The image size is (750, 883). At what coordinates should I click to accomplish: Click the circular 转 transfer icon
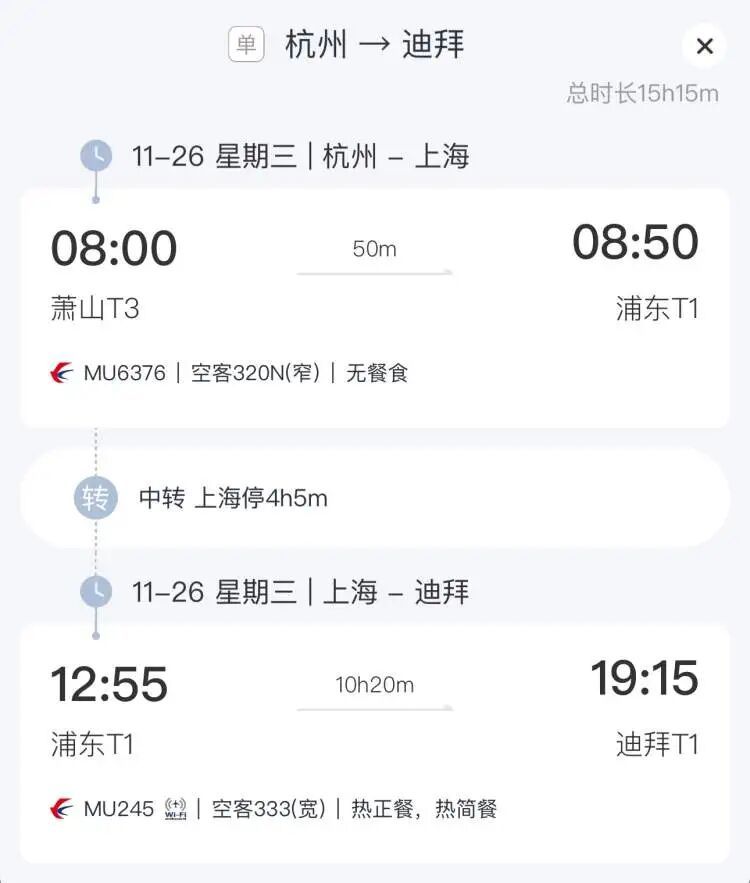96,497
